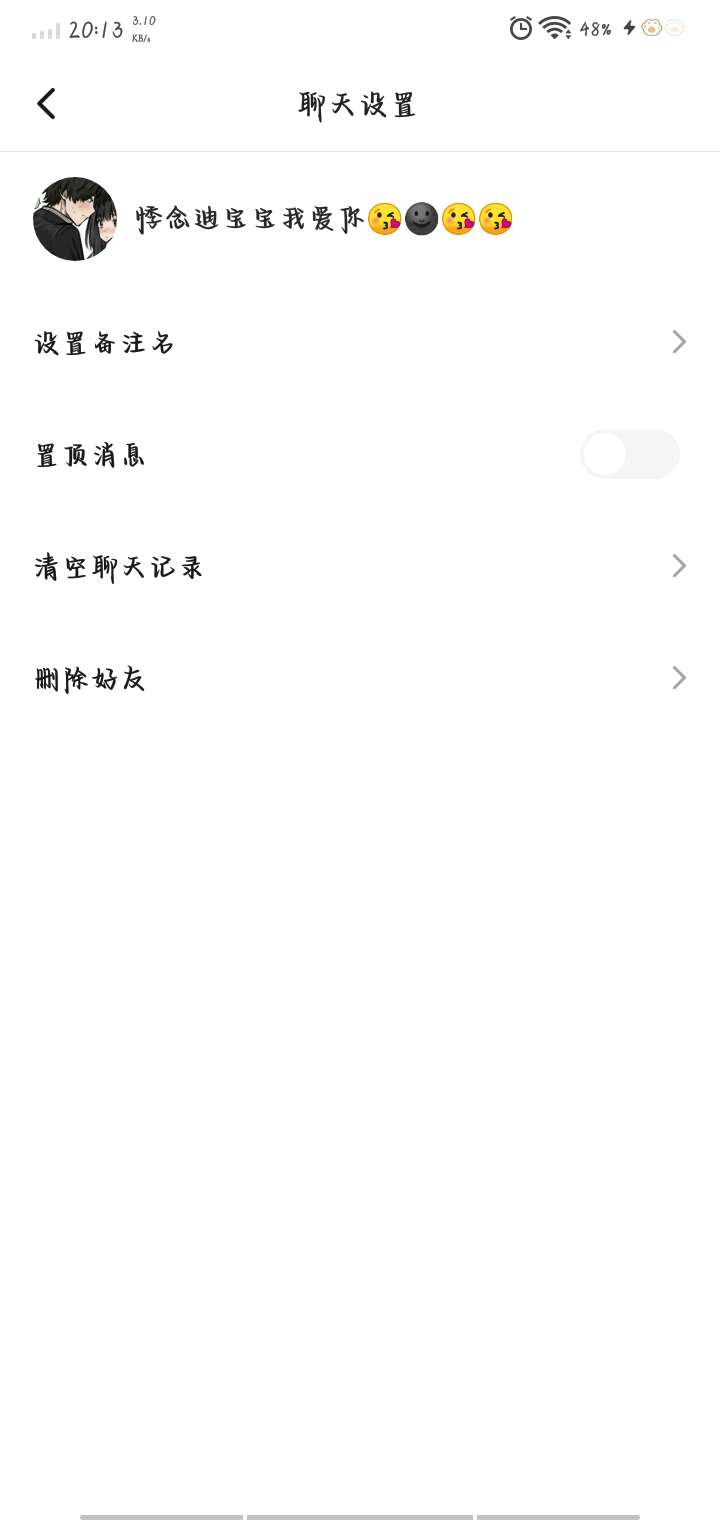The height and width of the screenshot is (1520, 720).
Task: Open the contact's profile avatar
Action: [x=75, y=219]
